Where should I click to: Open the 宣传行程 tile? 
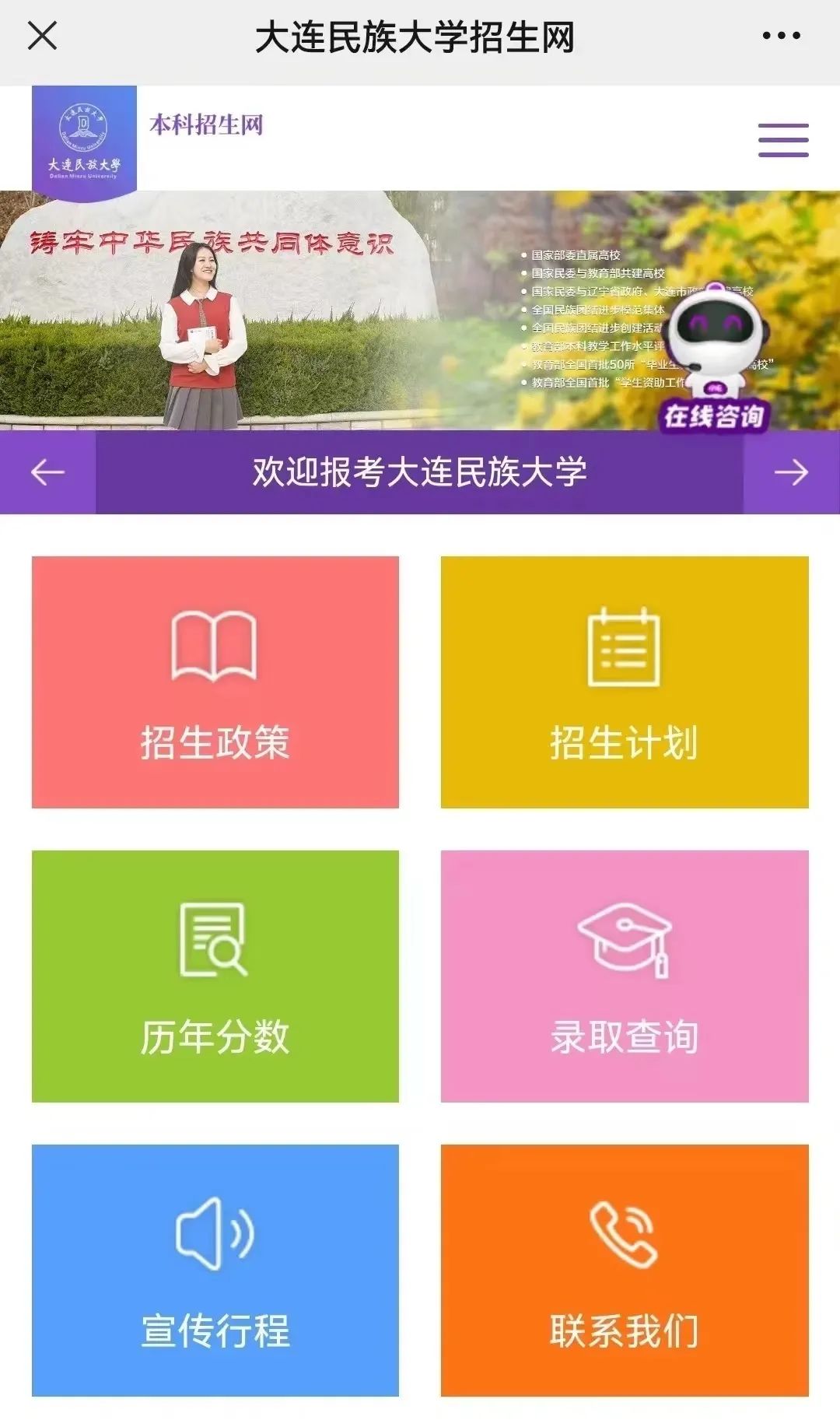pos(215,1271)
